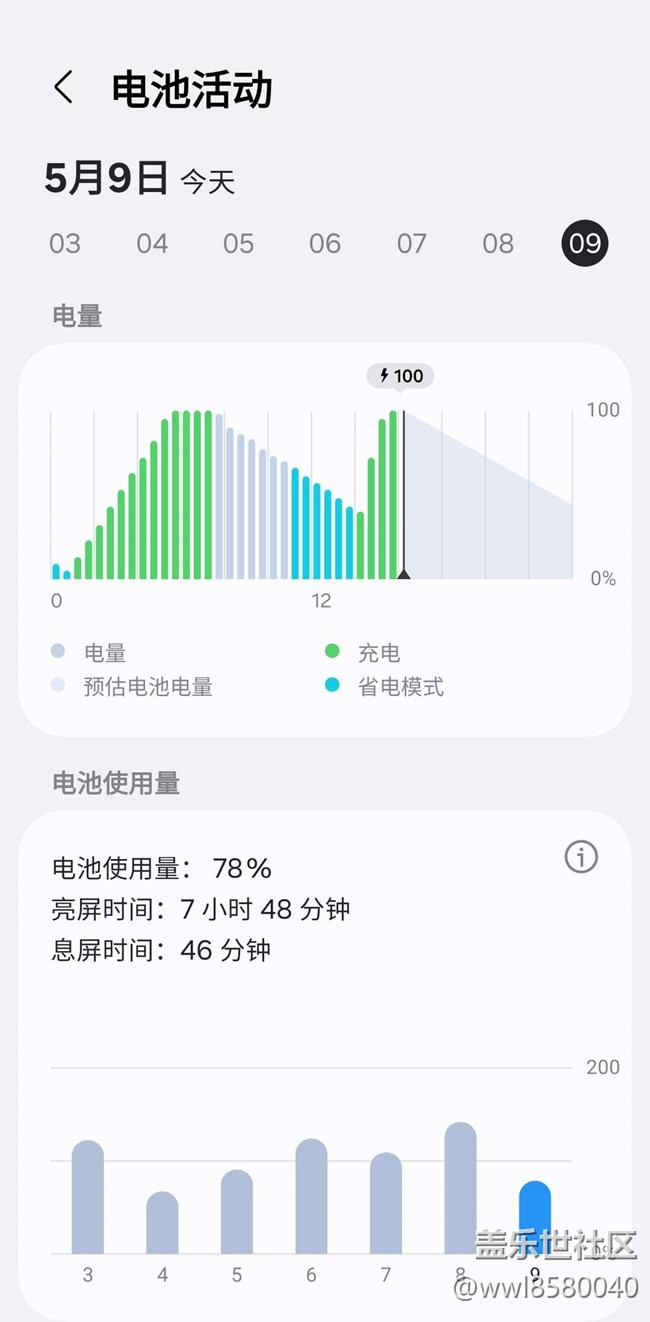
Task: Tap the usage bar for day 4
Action: (162, 1222)
